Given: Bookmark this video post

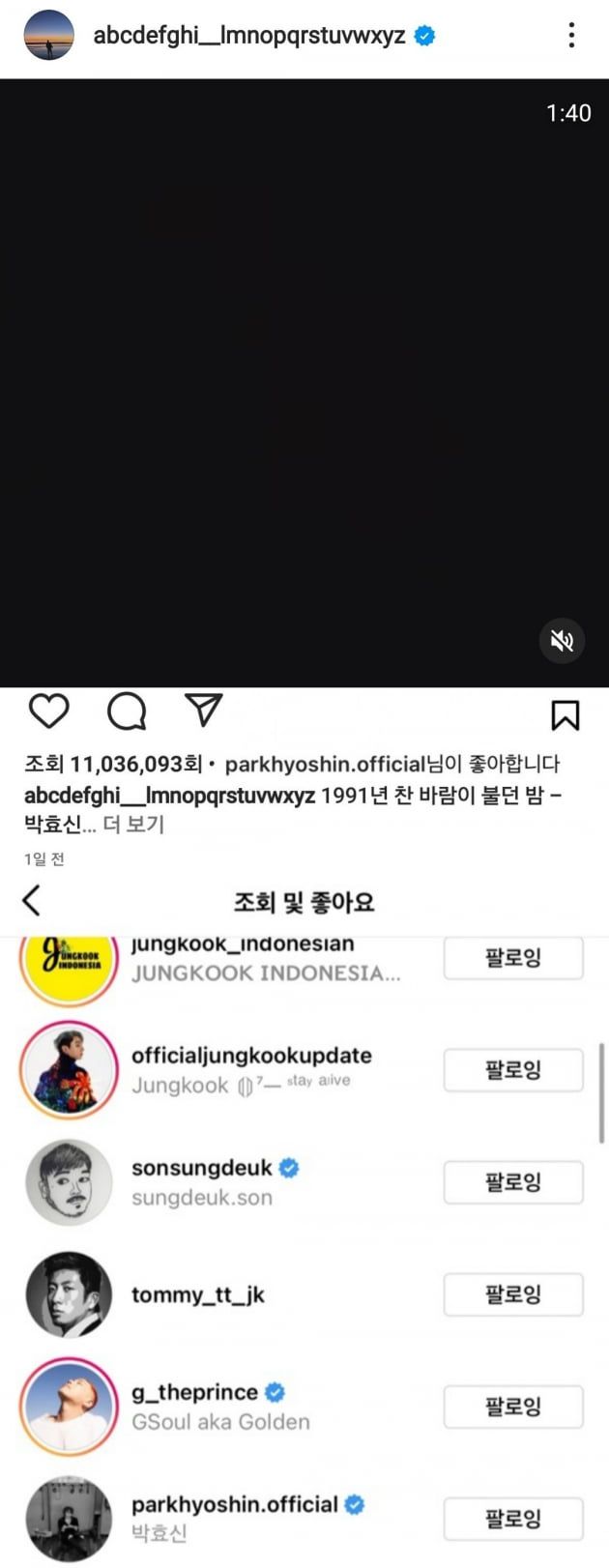Looking at the screenshot, I should click(565, 714).
